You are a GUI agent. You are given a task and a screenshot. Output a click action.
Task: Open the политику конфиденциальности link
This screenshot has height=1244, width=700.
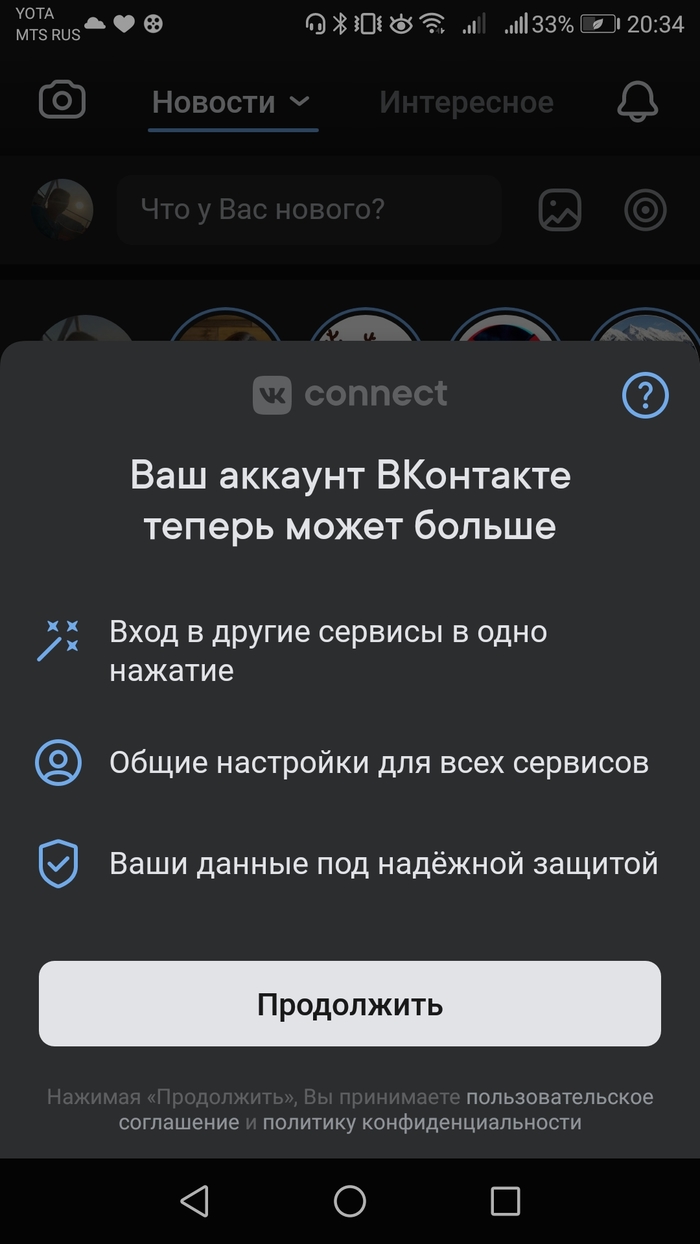click(x=422, y=1122)
